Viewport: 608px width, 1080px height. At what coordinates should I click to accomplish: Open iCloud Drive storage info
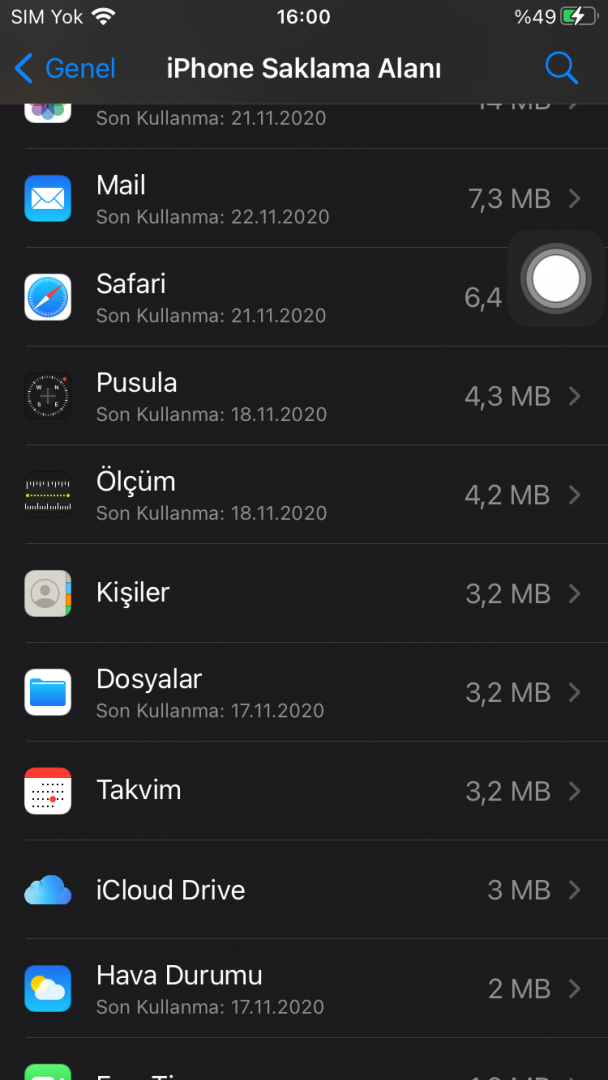300,890
